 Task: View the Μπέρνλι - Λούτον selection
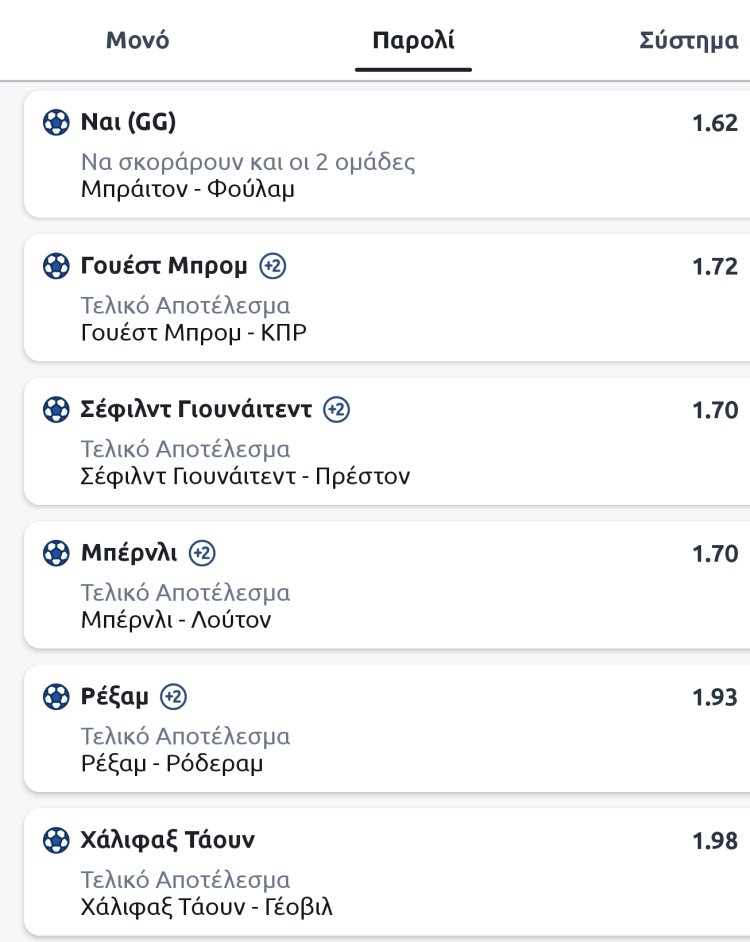point(385,585)
